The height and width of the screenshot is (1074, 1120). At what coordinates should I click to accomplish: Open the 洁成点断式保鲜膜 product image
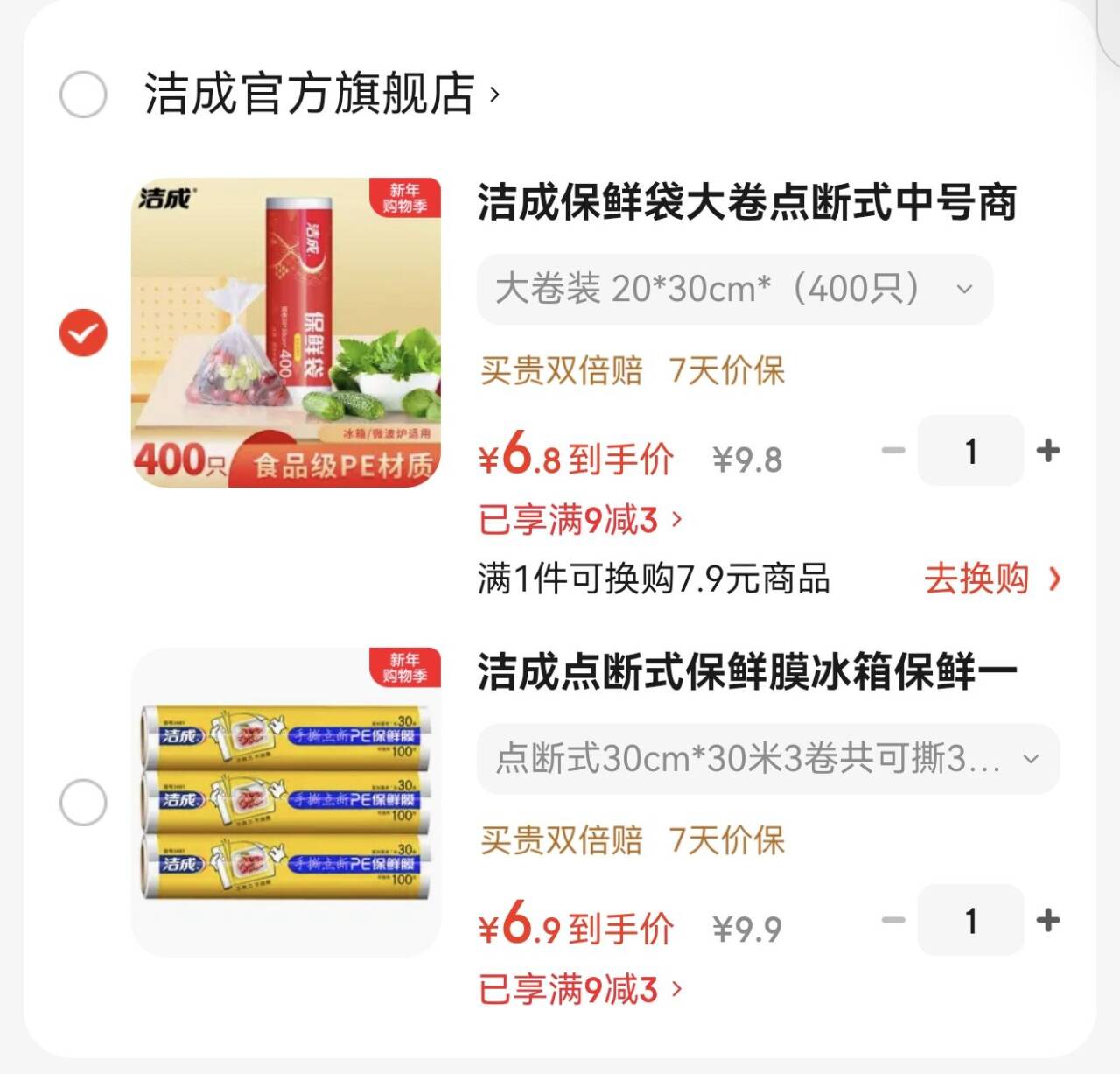(x=286, y=803)
